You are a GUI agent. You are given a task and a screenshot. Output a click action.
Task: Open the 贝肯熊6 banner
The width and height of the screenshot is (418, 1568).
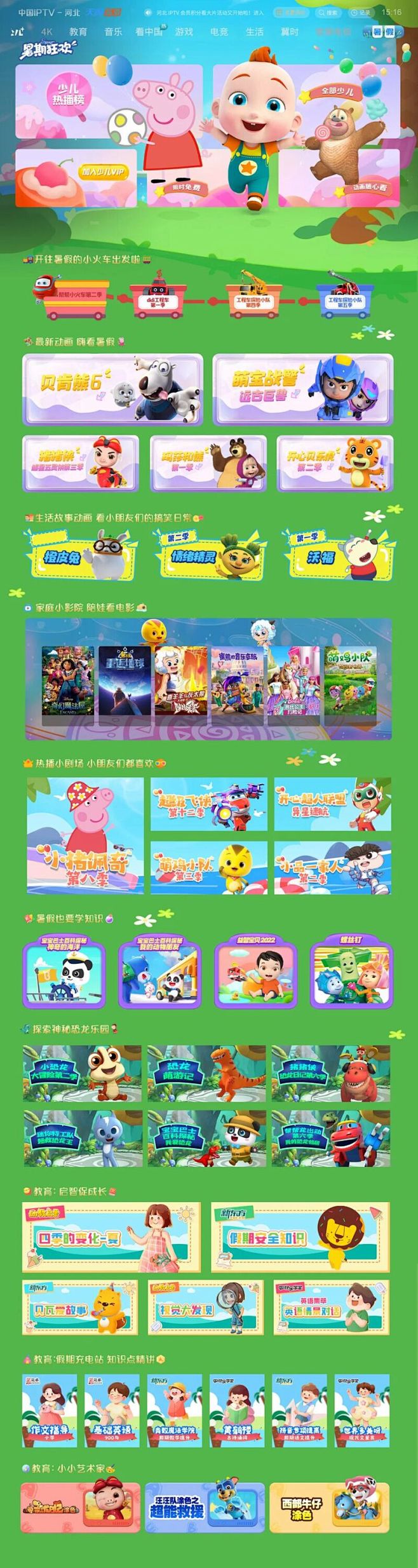click(112, 389)
